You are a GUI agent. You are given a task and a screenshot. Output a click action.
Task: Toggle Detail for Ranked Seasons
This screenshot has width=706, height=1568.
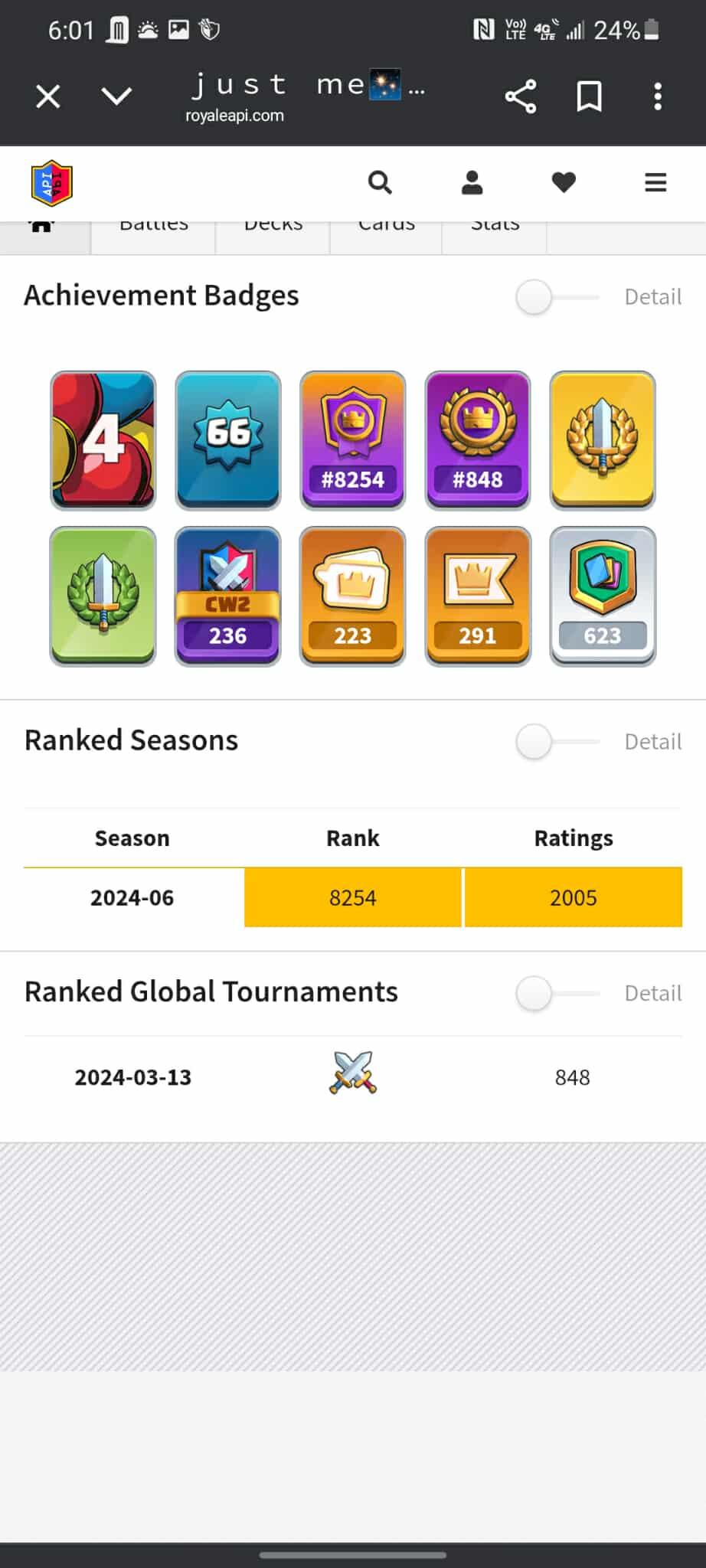point(557,742)
